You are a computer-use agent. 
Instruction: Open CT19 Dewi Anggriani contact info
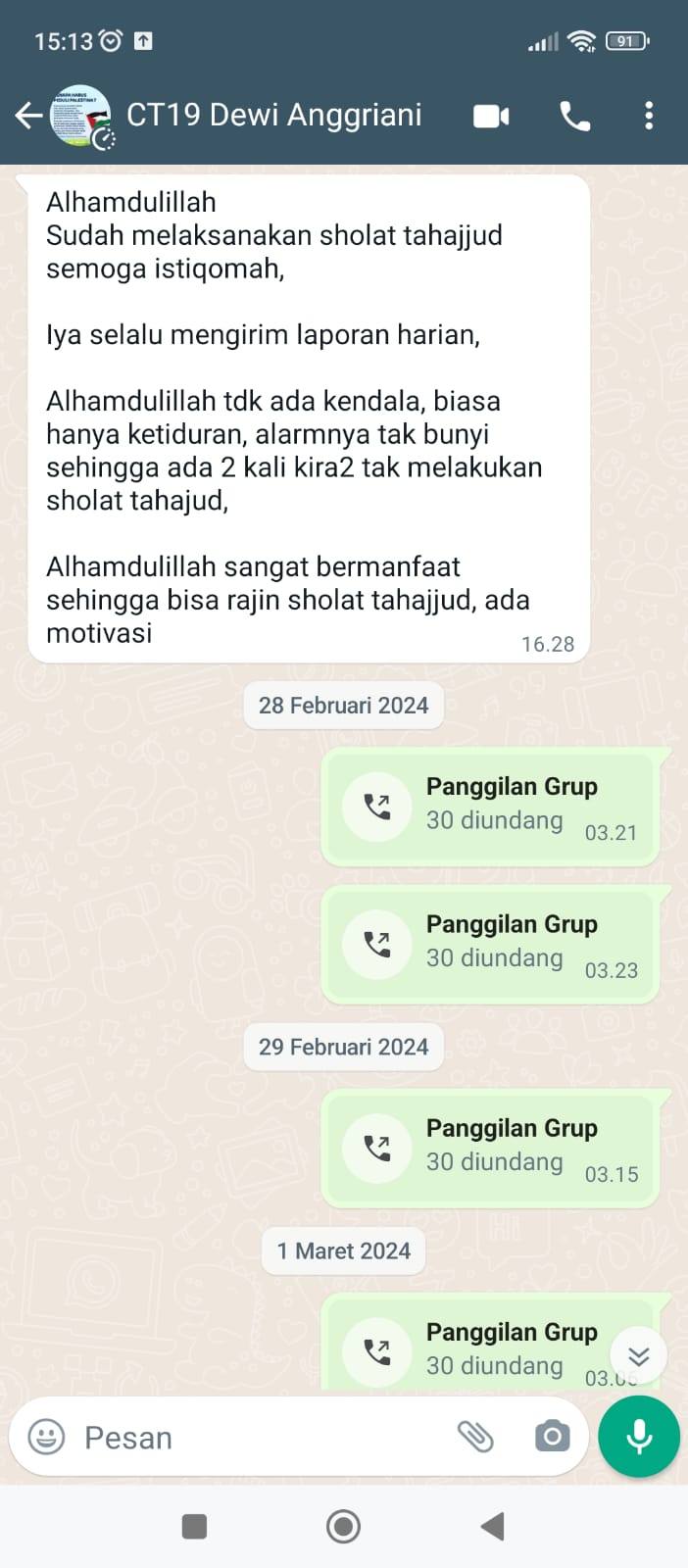pos(273,116)
